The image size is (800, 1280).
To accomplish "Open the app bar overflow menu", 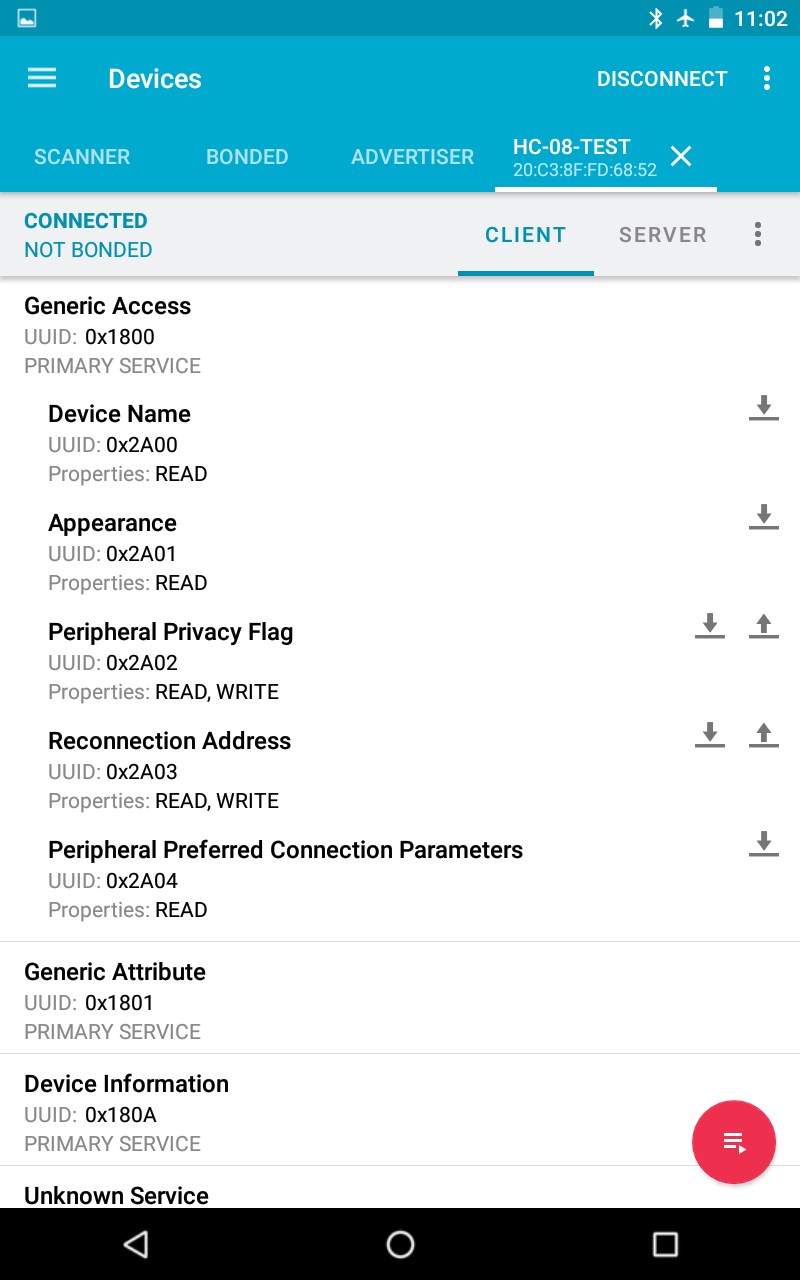I will (x=767, y=79).
